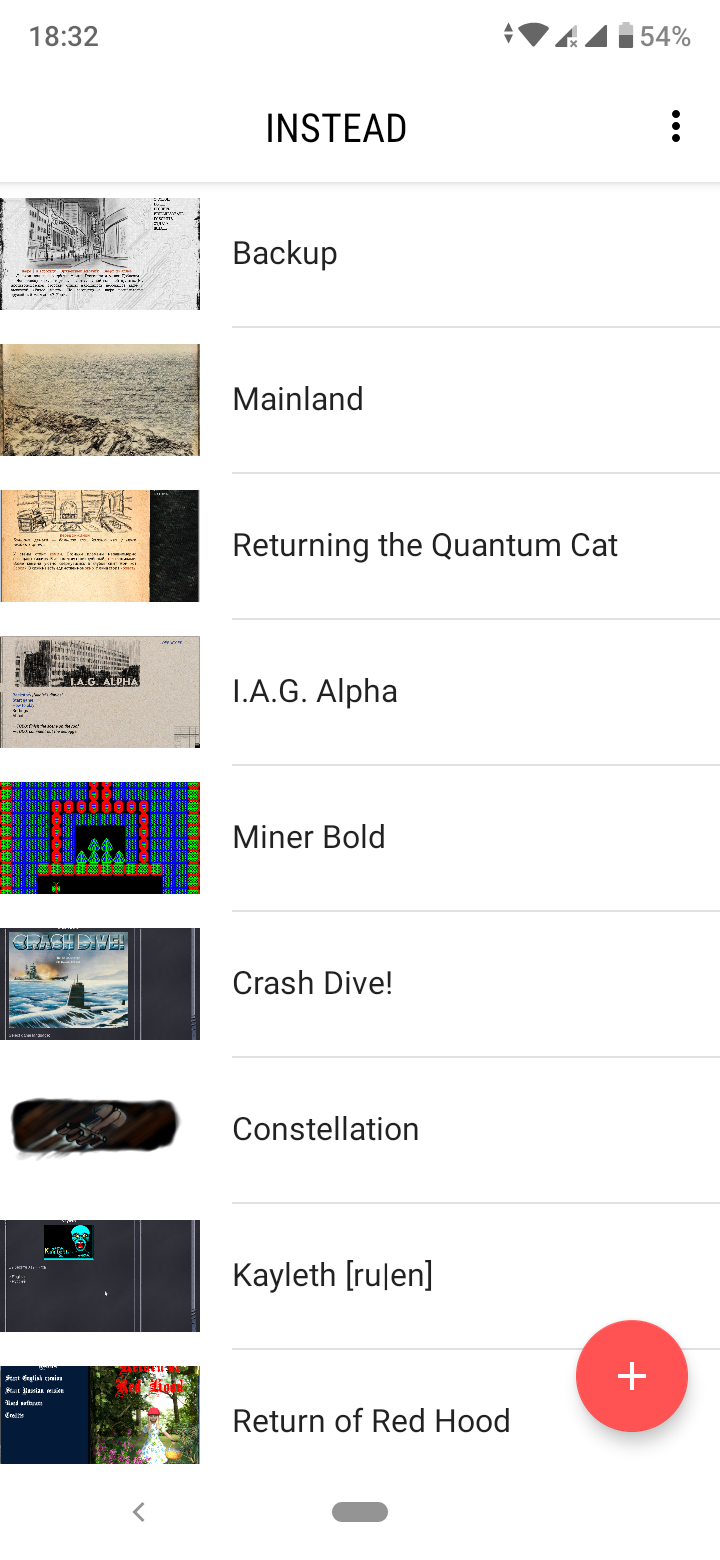The width and height of the screenshot is (720, 1560).
Task: Open Return of Red Hood
Action: (x=371, y=1421)
